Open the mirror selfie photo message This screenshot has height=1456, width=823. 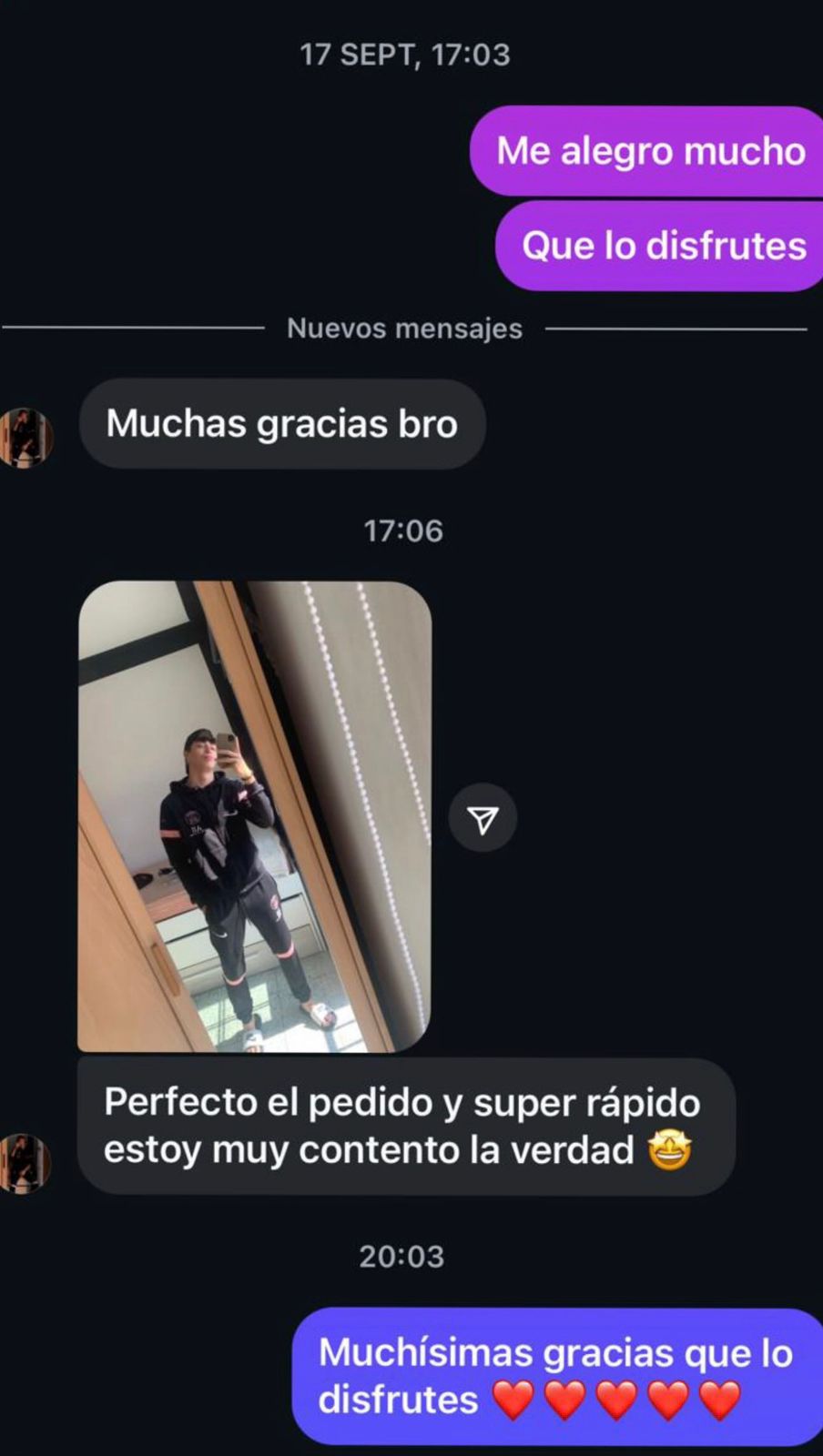pyautogui.click(x=254, y=816)
